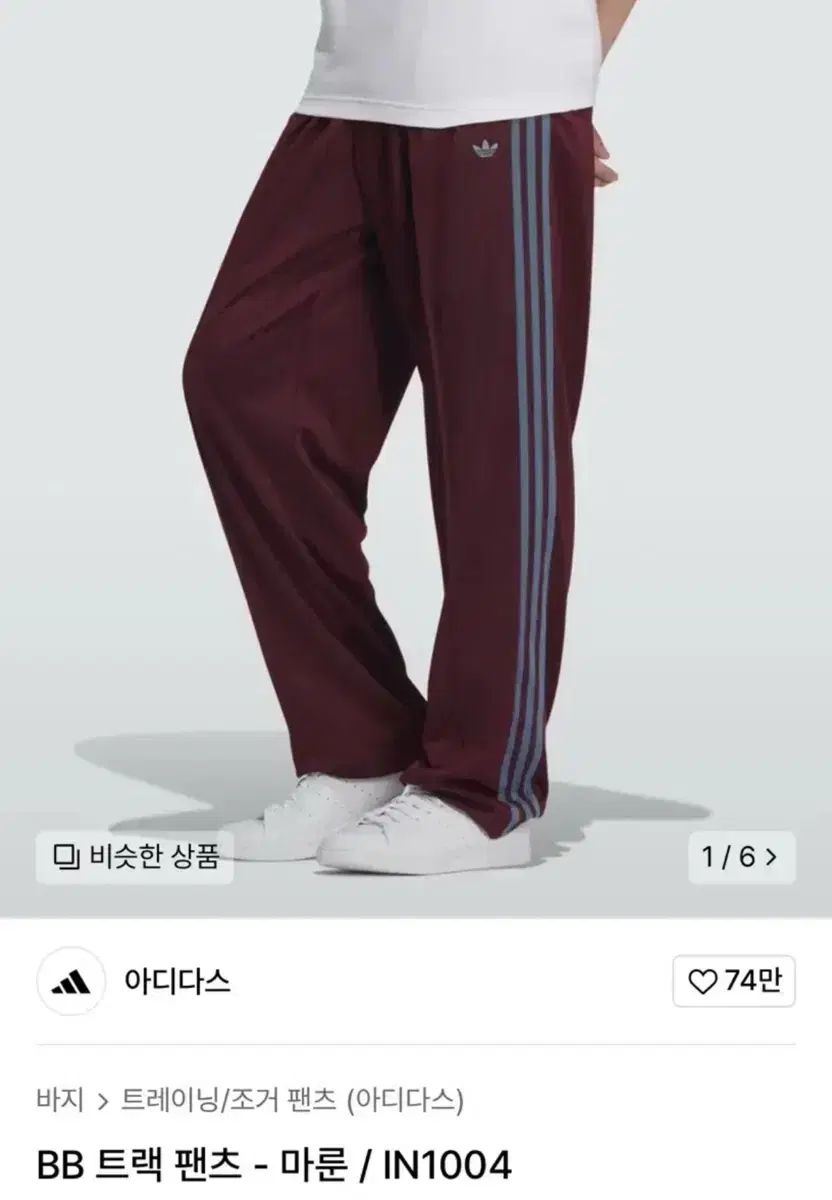This screenshot has height=1200, width=832.
Task: Select the 바지 breadcrumb entry
Action: point(55,1097)
